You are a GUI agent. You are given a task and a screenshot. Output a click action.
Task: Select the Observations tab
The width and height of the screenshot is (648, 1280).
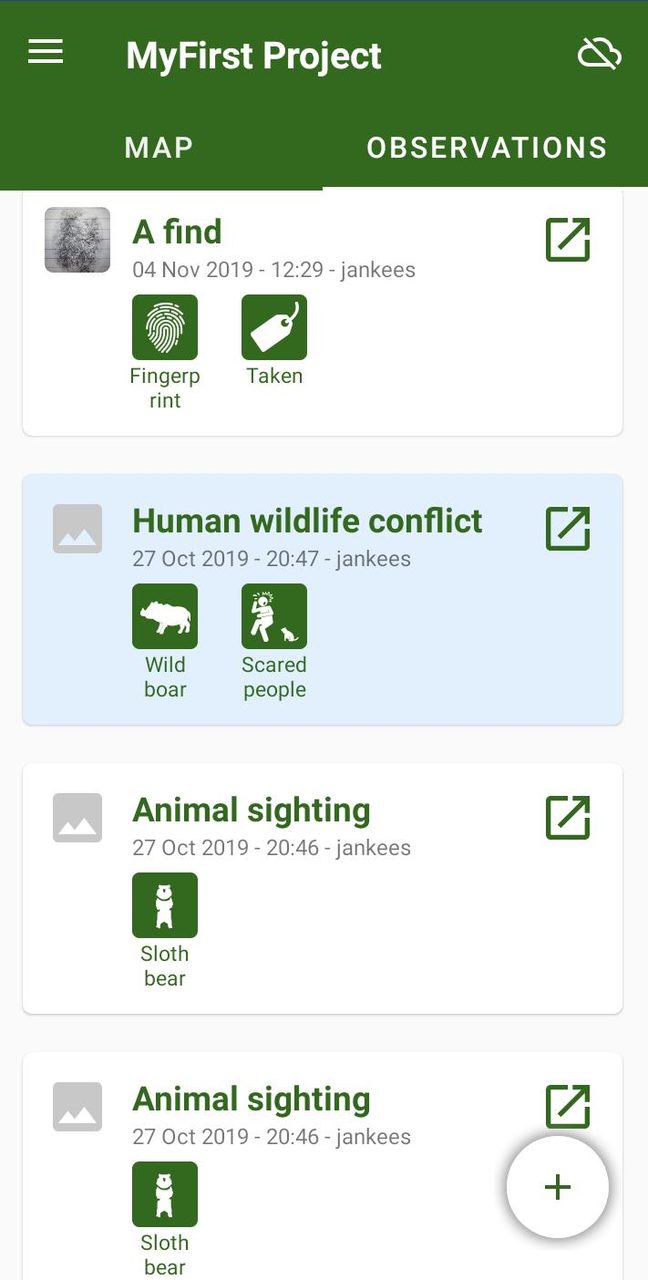click(486, 148)
